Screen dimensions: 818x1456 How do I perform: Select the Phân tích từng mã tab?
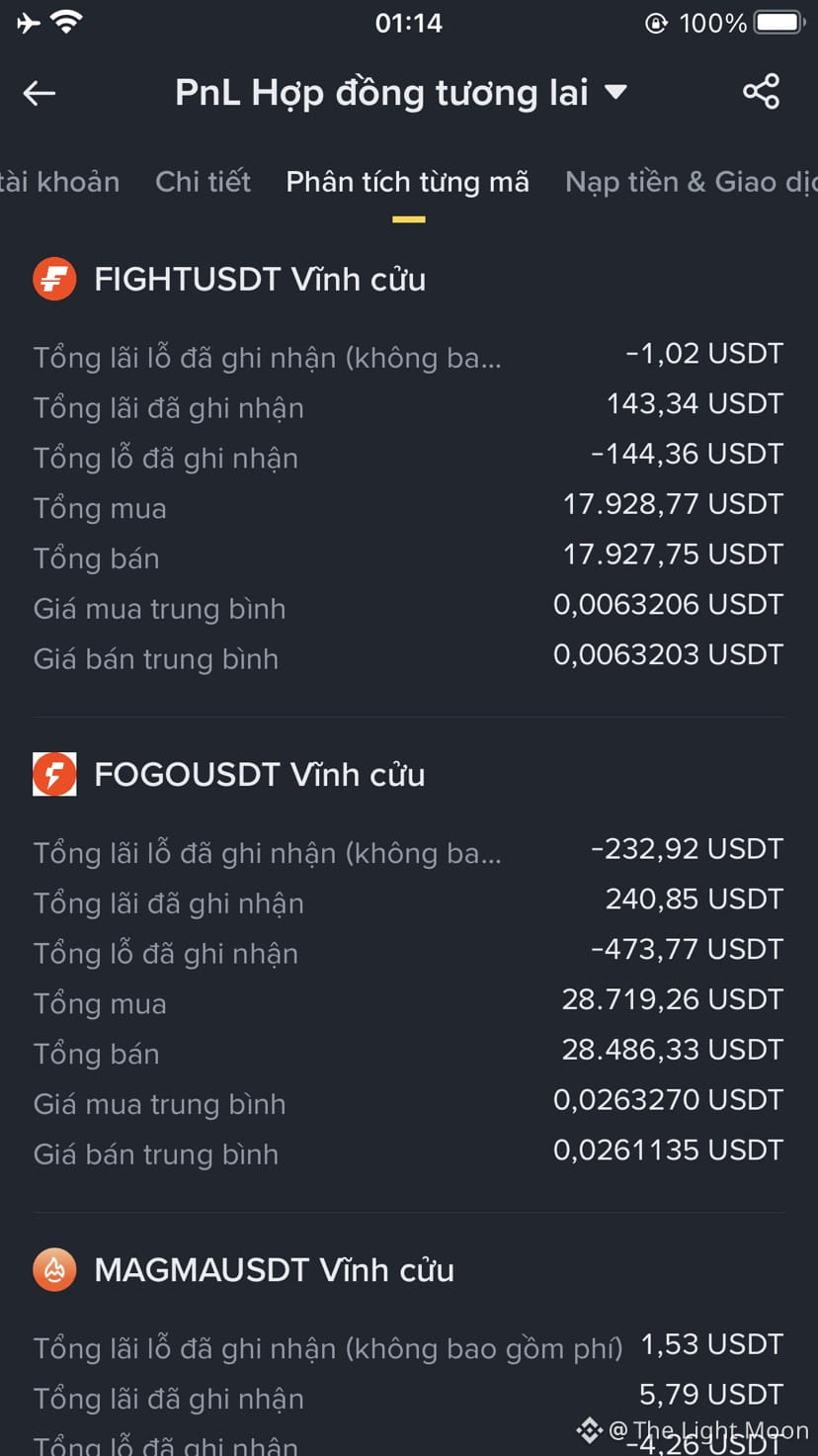tap(407, 182)
